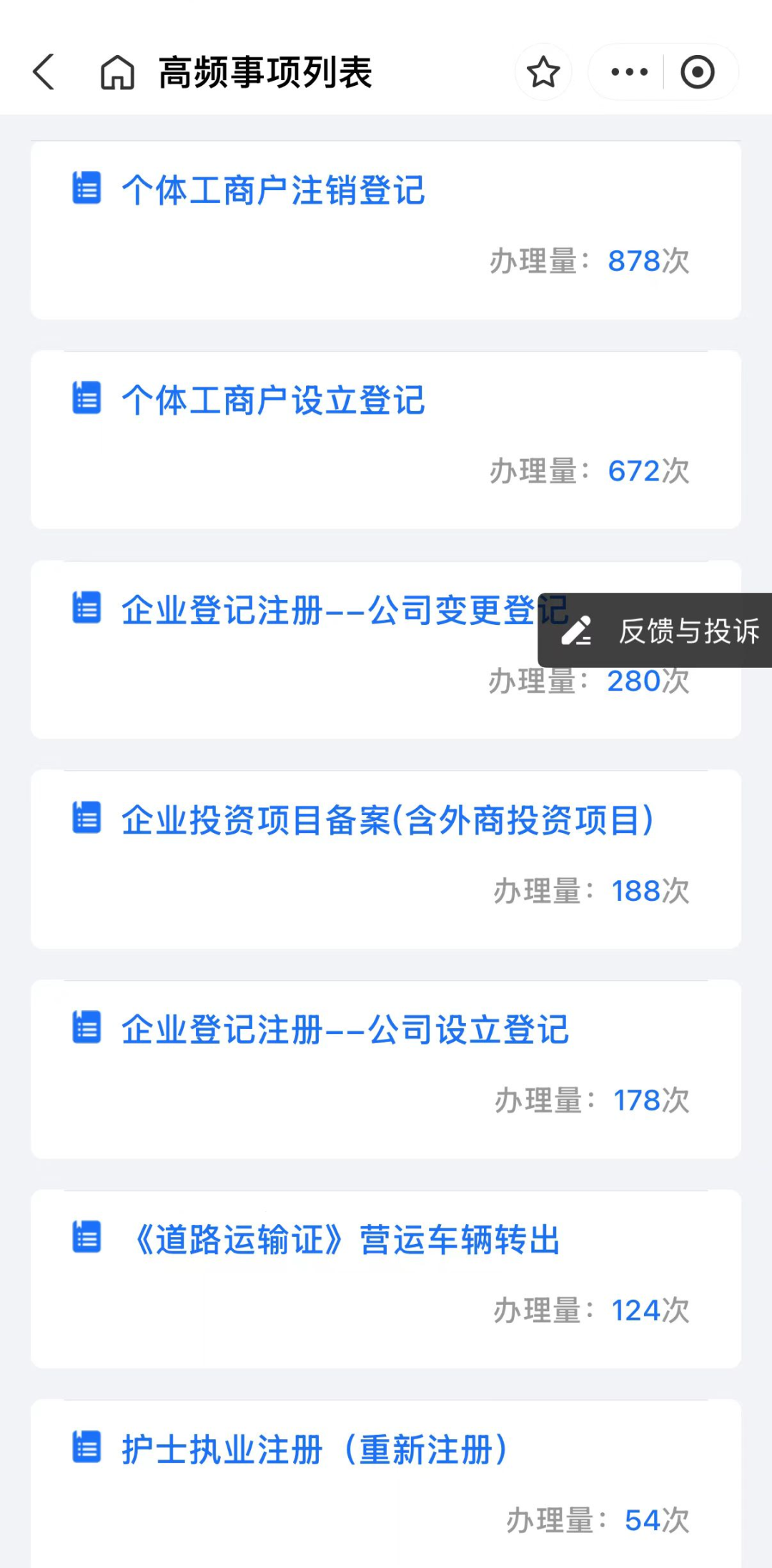
Task: Open 个体工商户注销登记 item
Action: (x=386, y=230)
